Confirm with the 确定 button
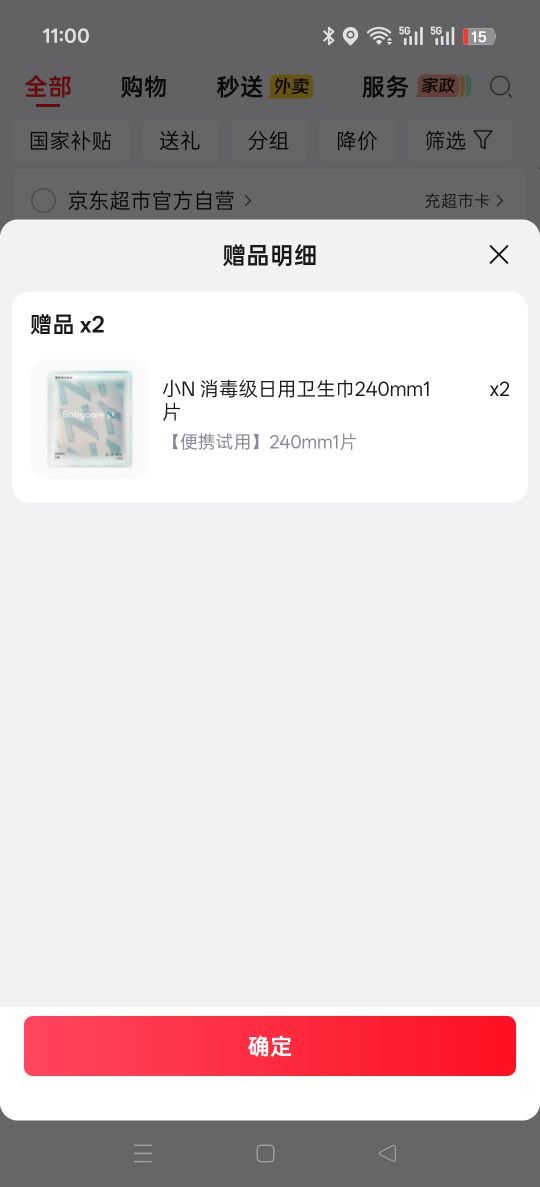The width and height of the screenshot is (540, 1187). (270, 1045)
